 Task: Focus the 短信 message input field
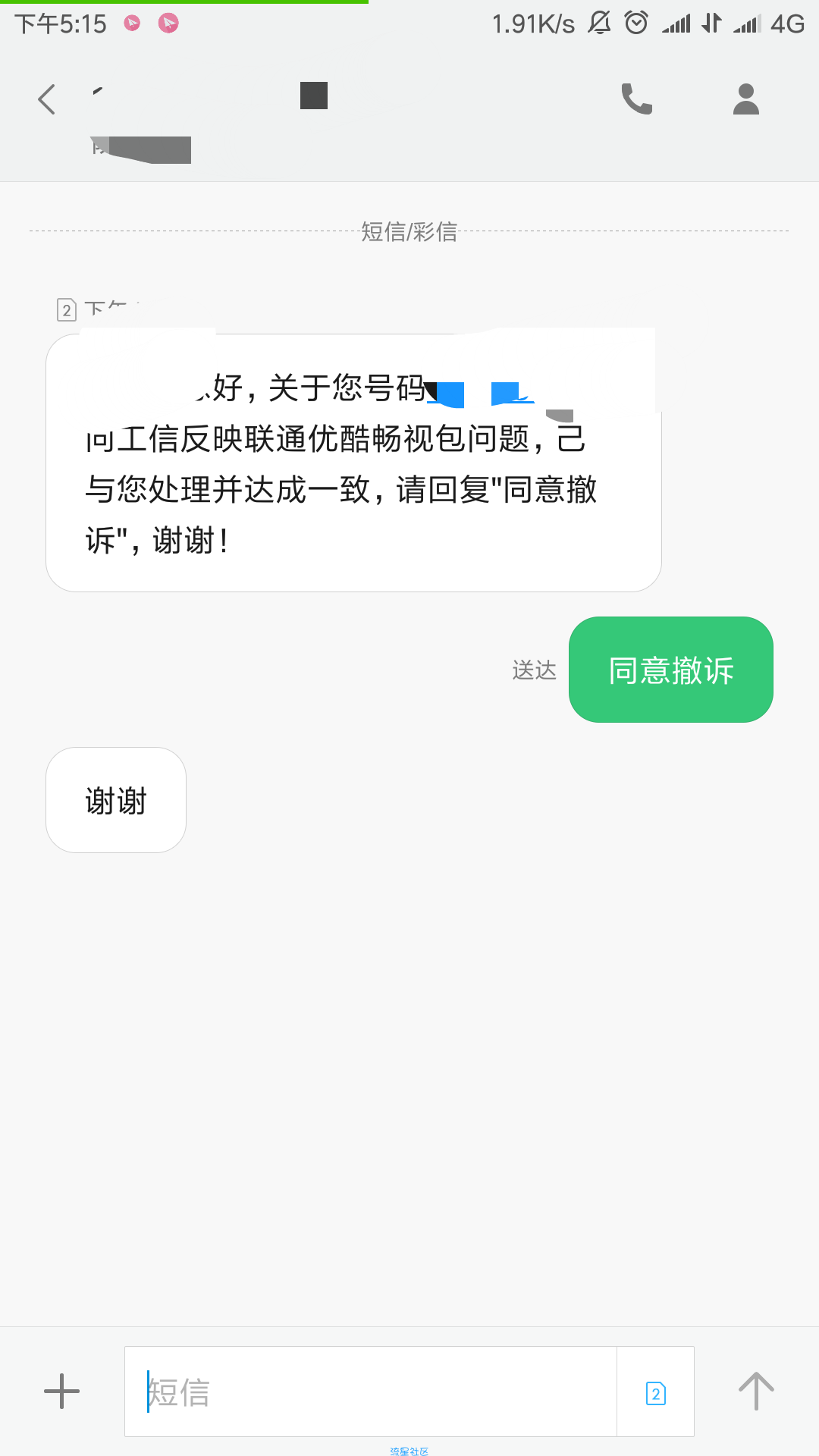point(371,1392)
